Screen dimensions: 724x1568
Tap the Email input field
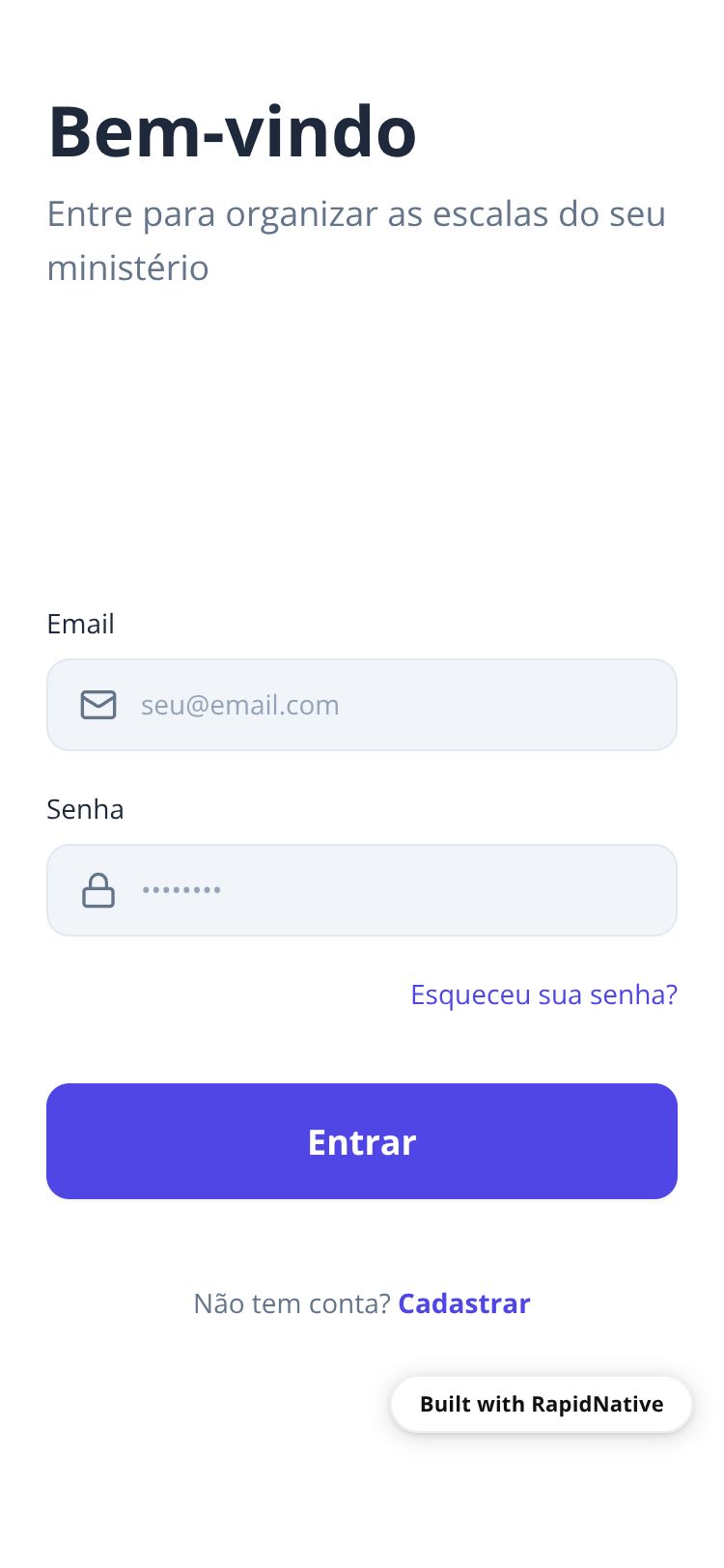pos(386,705)
